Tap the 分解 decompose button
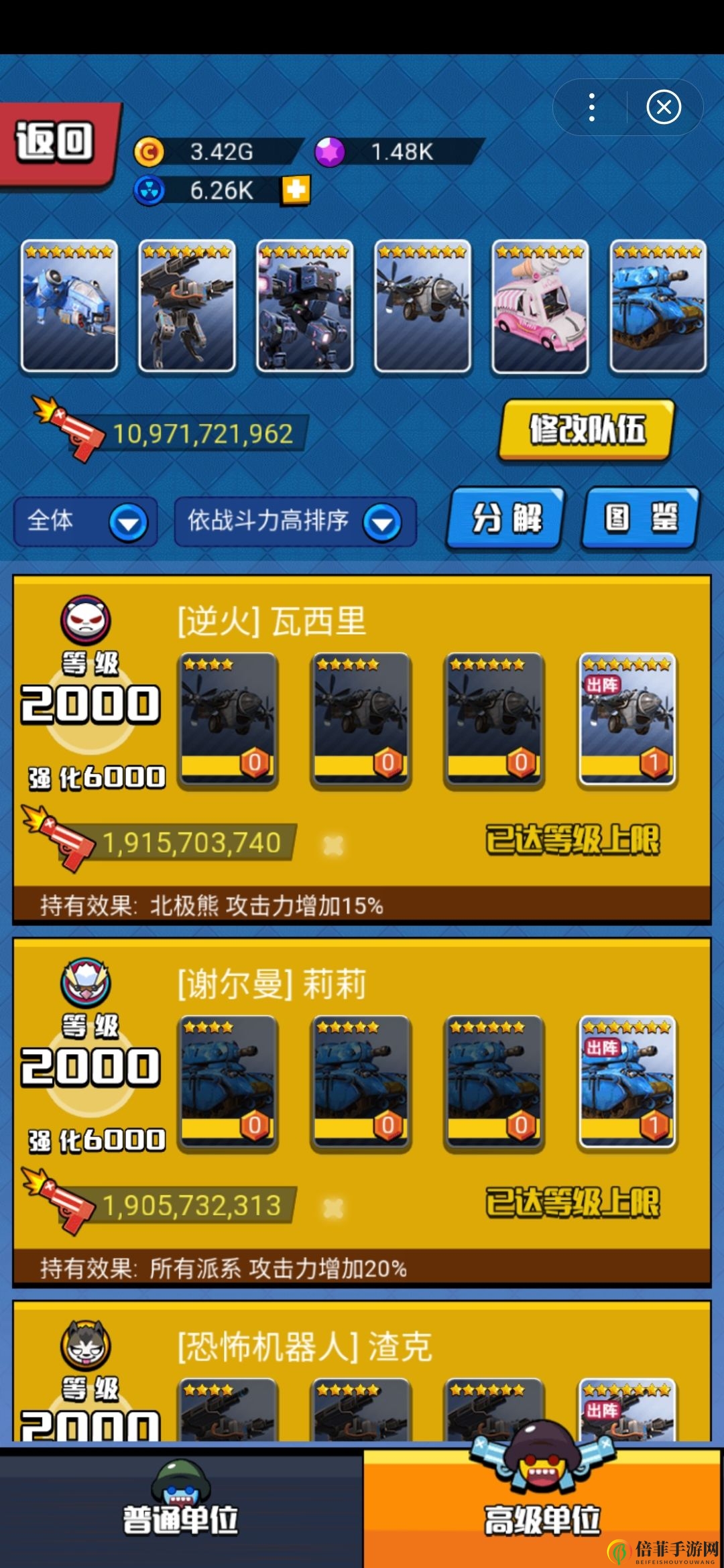Viewport: 724px width, 1568px height. 506,519
